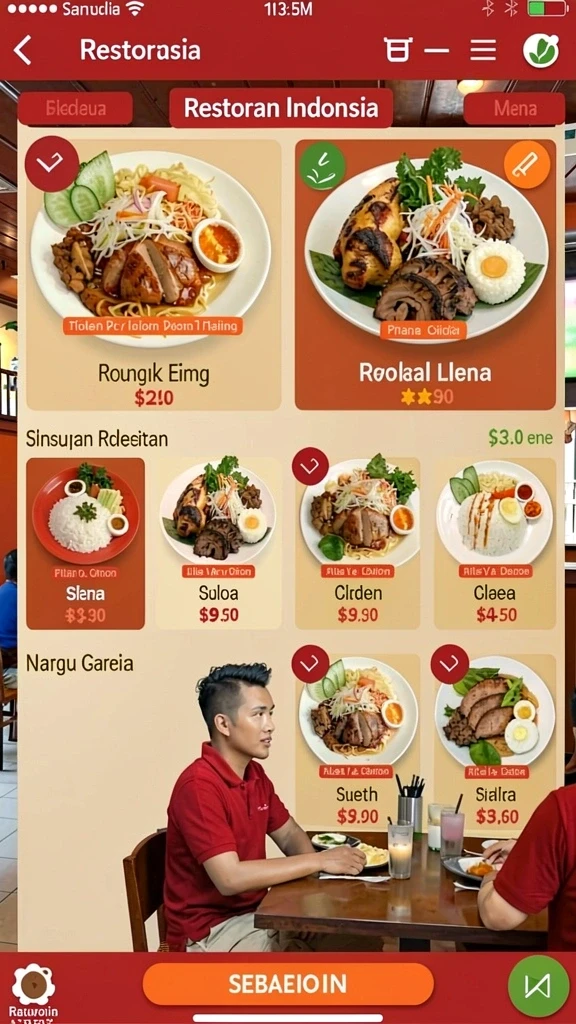Tap the green round button in bottom bar
Screen dimensions: 576x1024
539,985
